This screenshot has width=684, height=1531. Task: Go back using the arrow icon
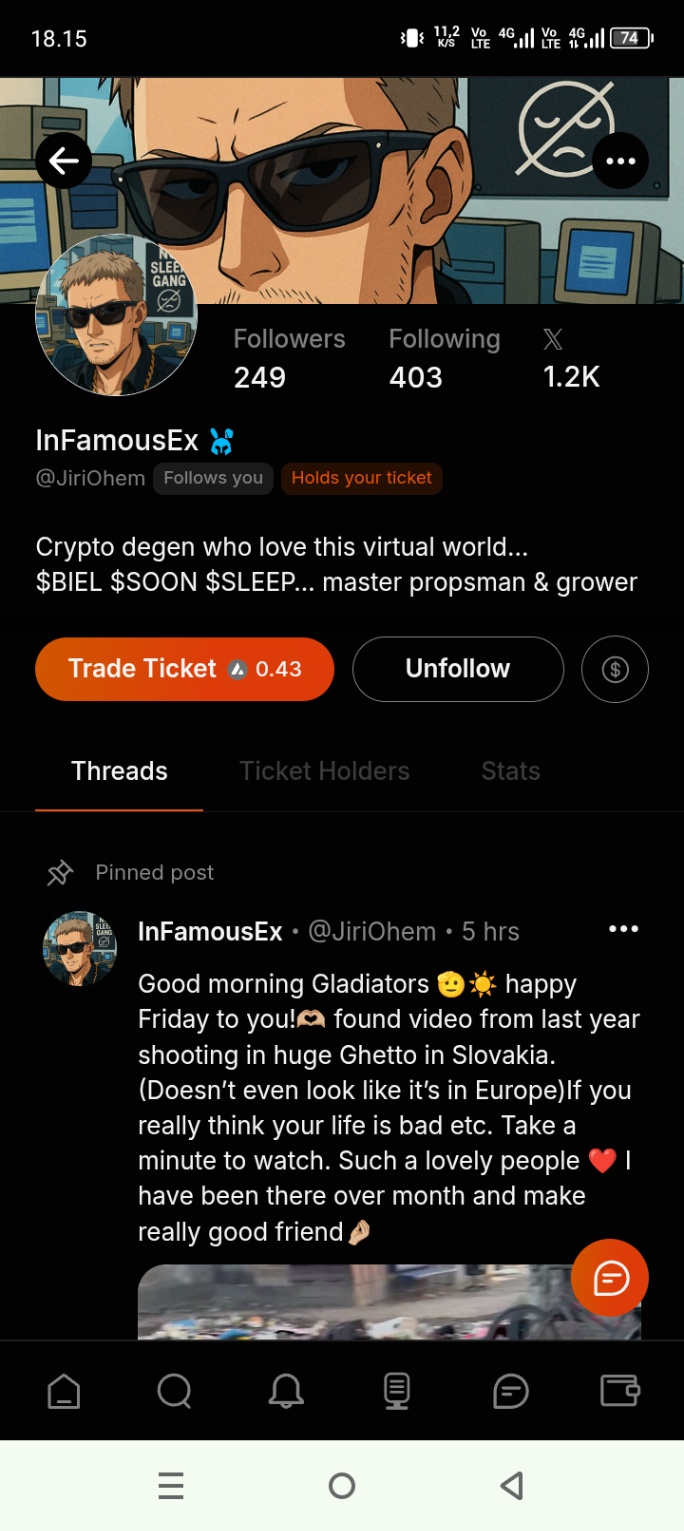point(64,161)
